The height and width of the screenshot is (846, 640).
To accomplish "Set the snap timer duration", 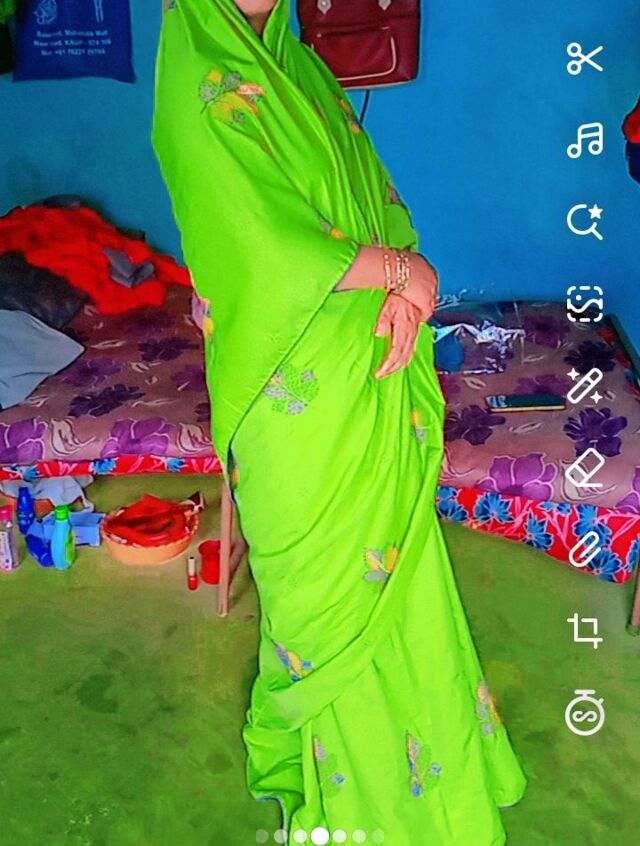I will (585, 714).
